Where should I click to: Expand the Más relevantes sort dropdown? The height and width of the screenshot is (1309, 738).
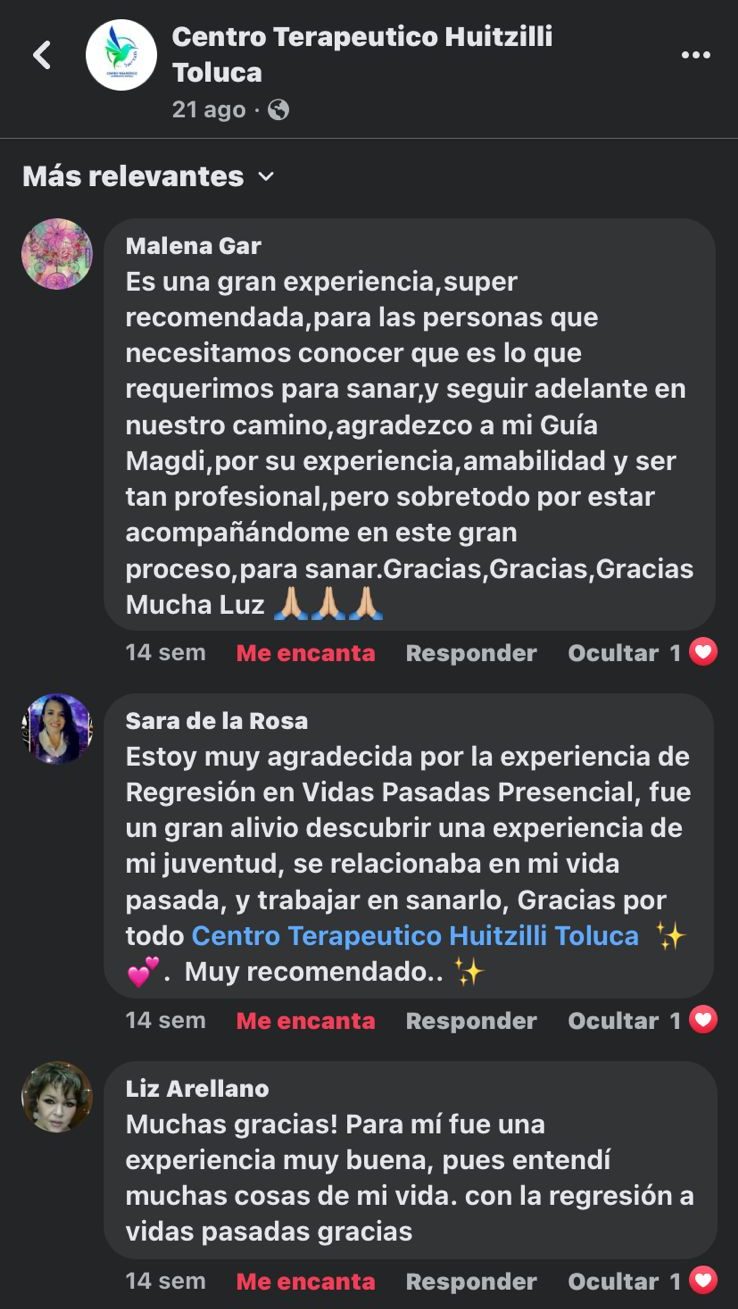coord(148,176)
